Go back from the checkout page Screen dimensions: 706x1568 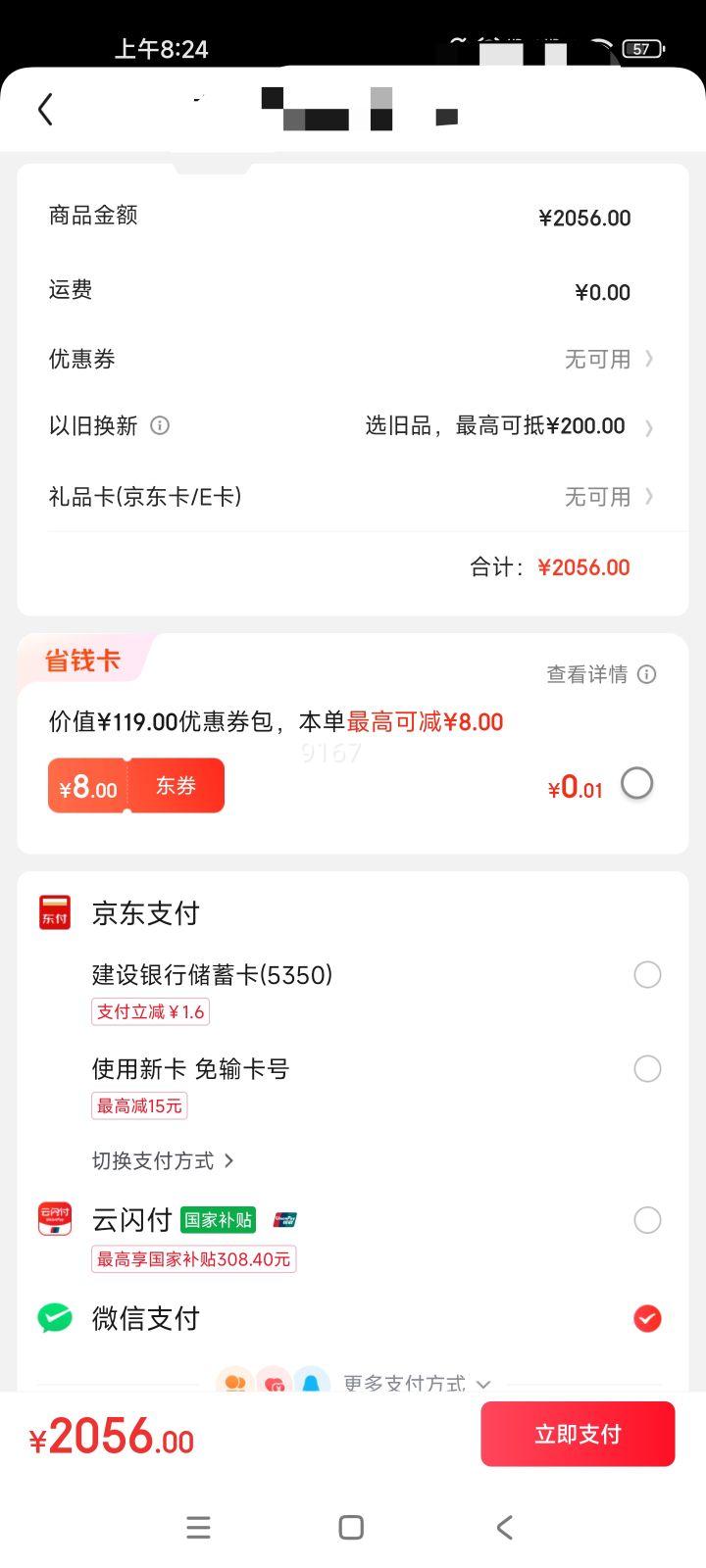pyautogui.click(x=45, y=110)
